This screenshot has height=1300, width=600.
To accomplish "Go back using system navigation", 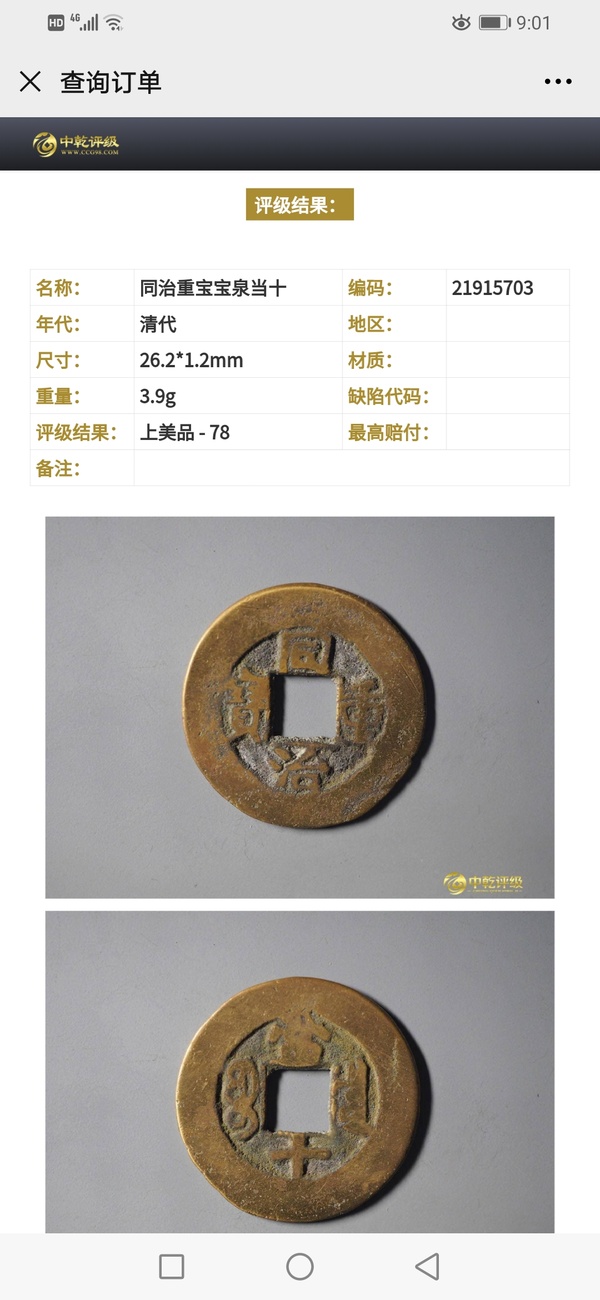I will click(428, 1266).
